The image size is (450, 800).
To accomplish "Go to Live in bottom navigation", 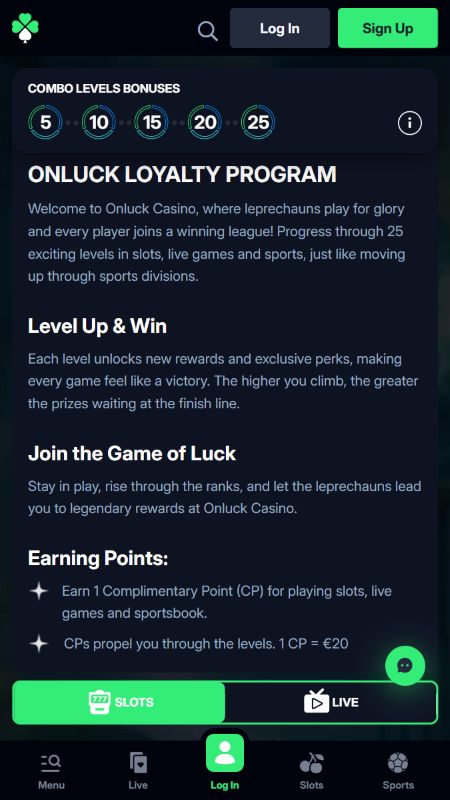I will click(x=138, y=770).
